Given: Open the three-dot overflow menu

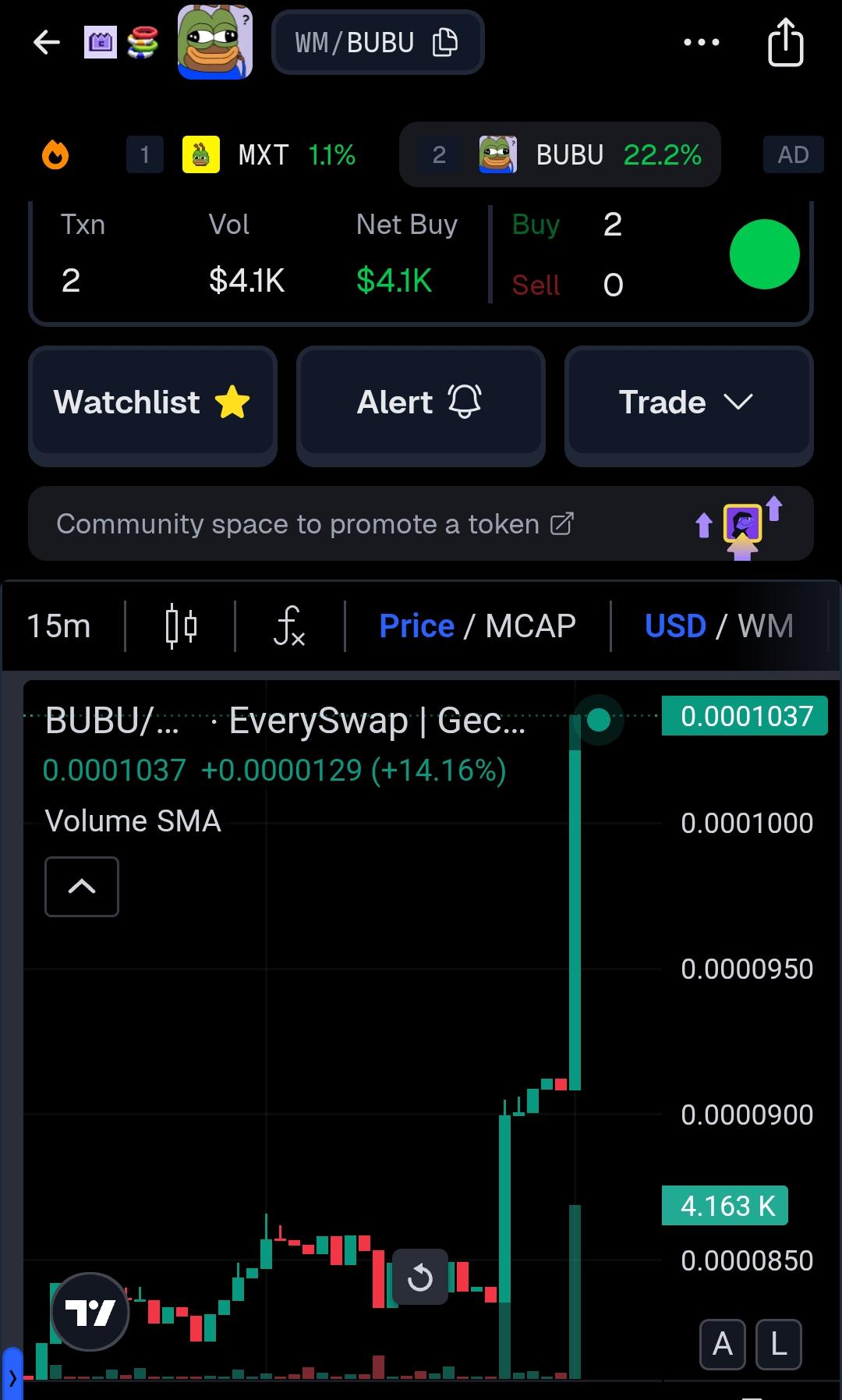Looking at the screenshot, I should [701, 43].
